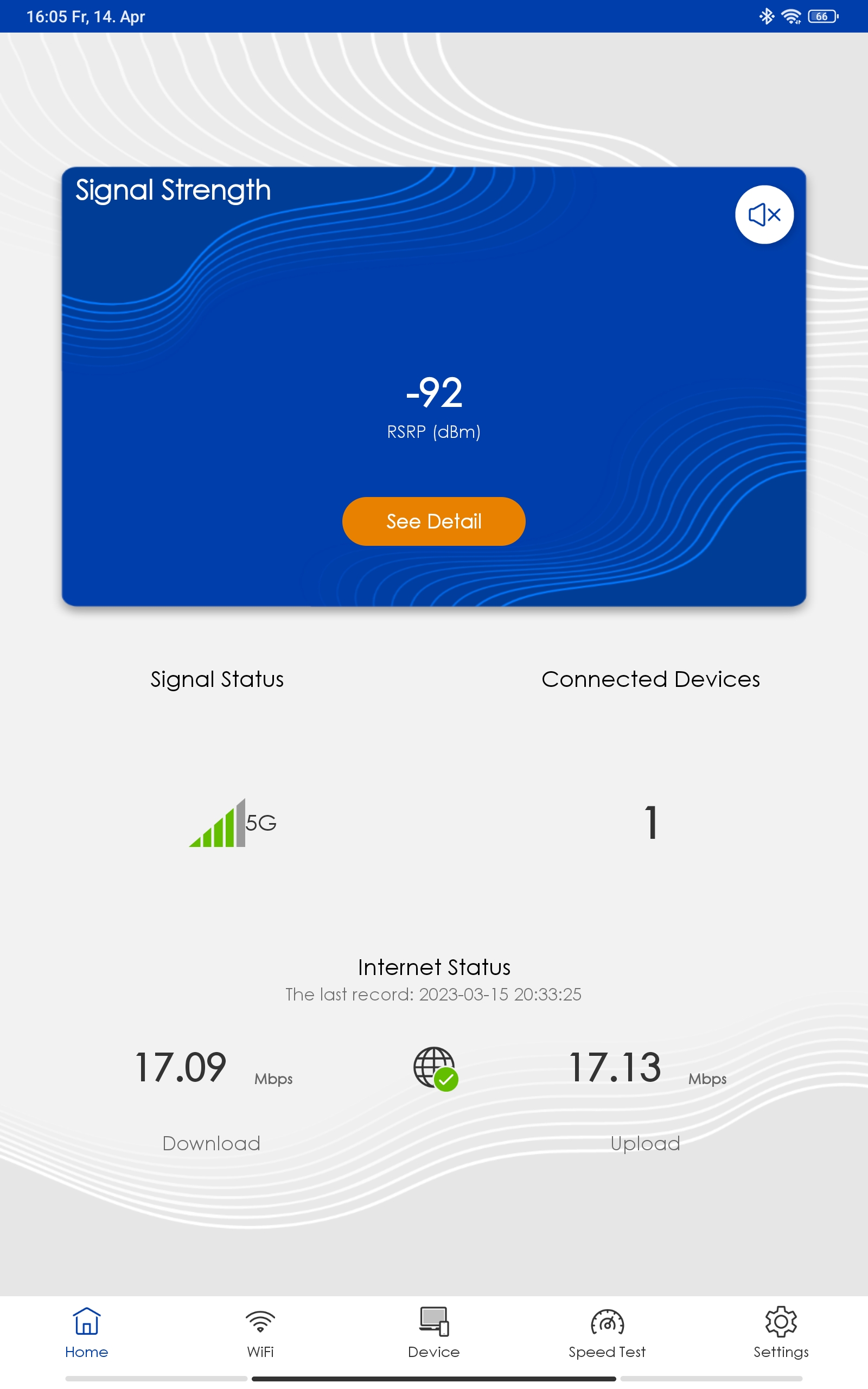Go to the Speed Test tab
868x1389 pixels.
pyautogui.click(x=607, y=1333)
